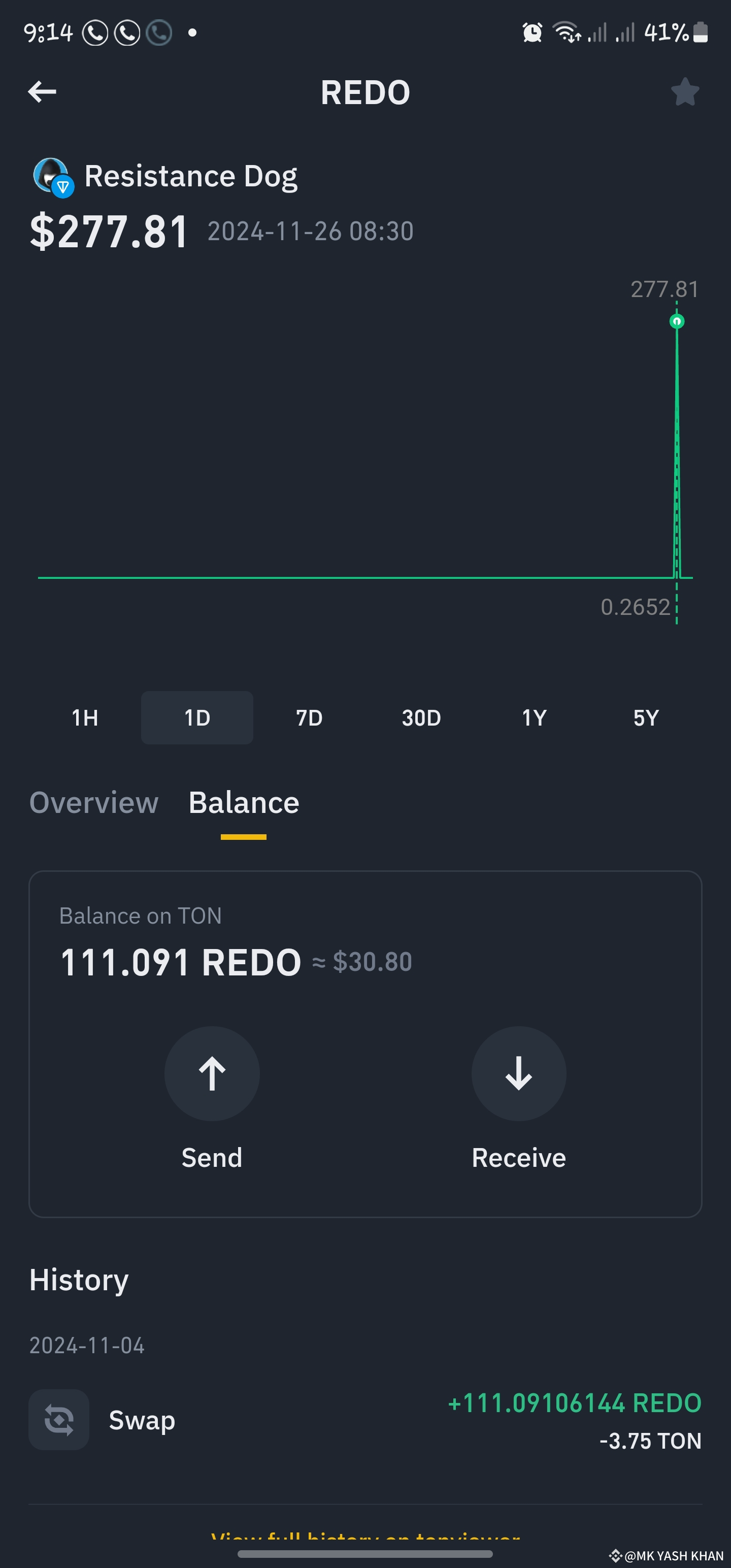Viewport: 731px width, 1568px height.
Task: Add REDO to favorites with the star
Action: [685, 92]
